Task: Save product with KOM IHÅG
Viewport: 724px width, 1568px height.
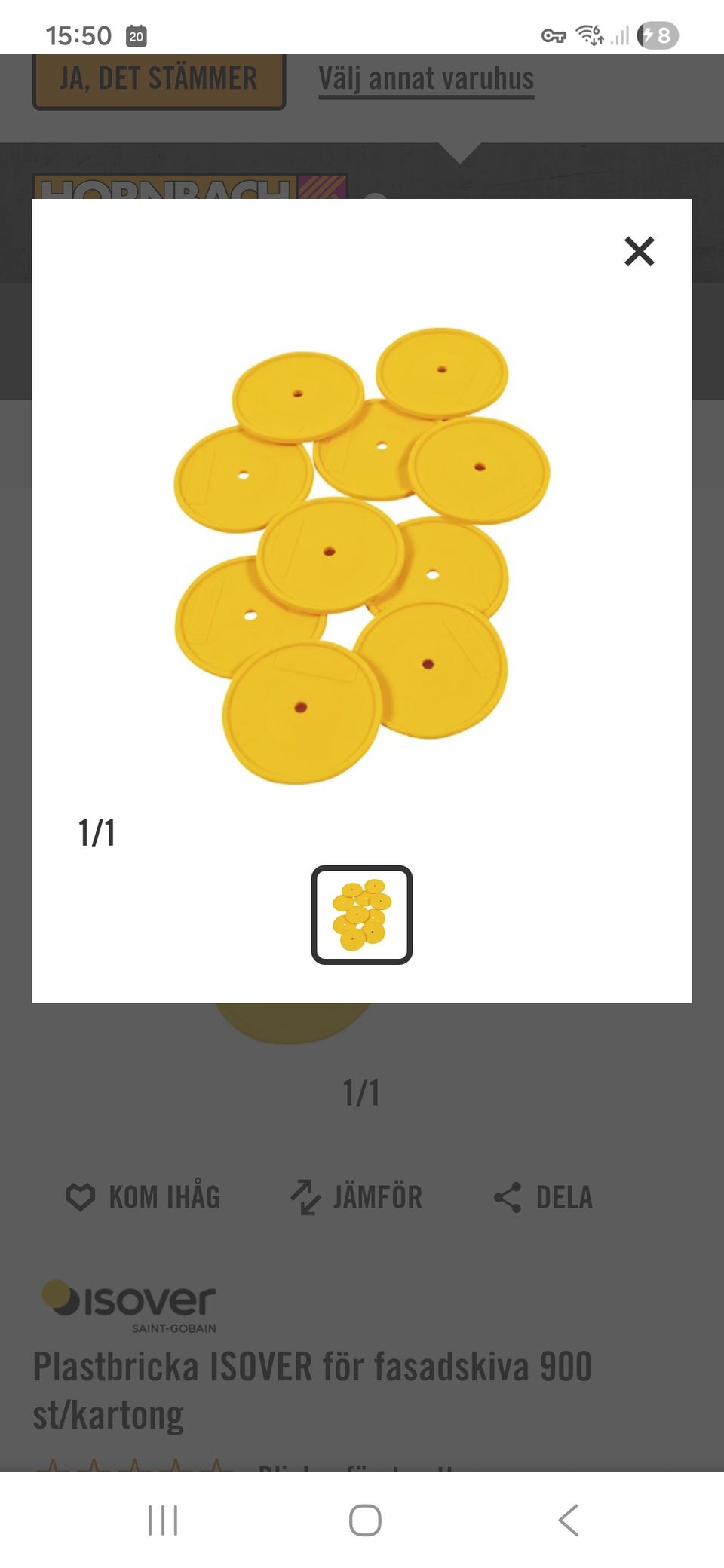Action: 143,1197
